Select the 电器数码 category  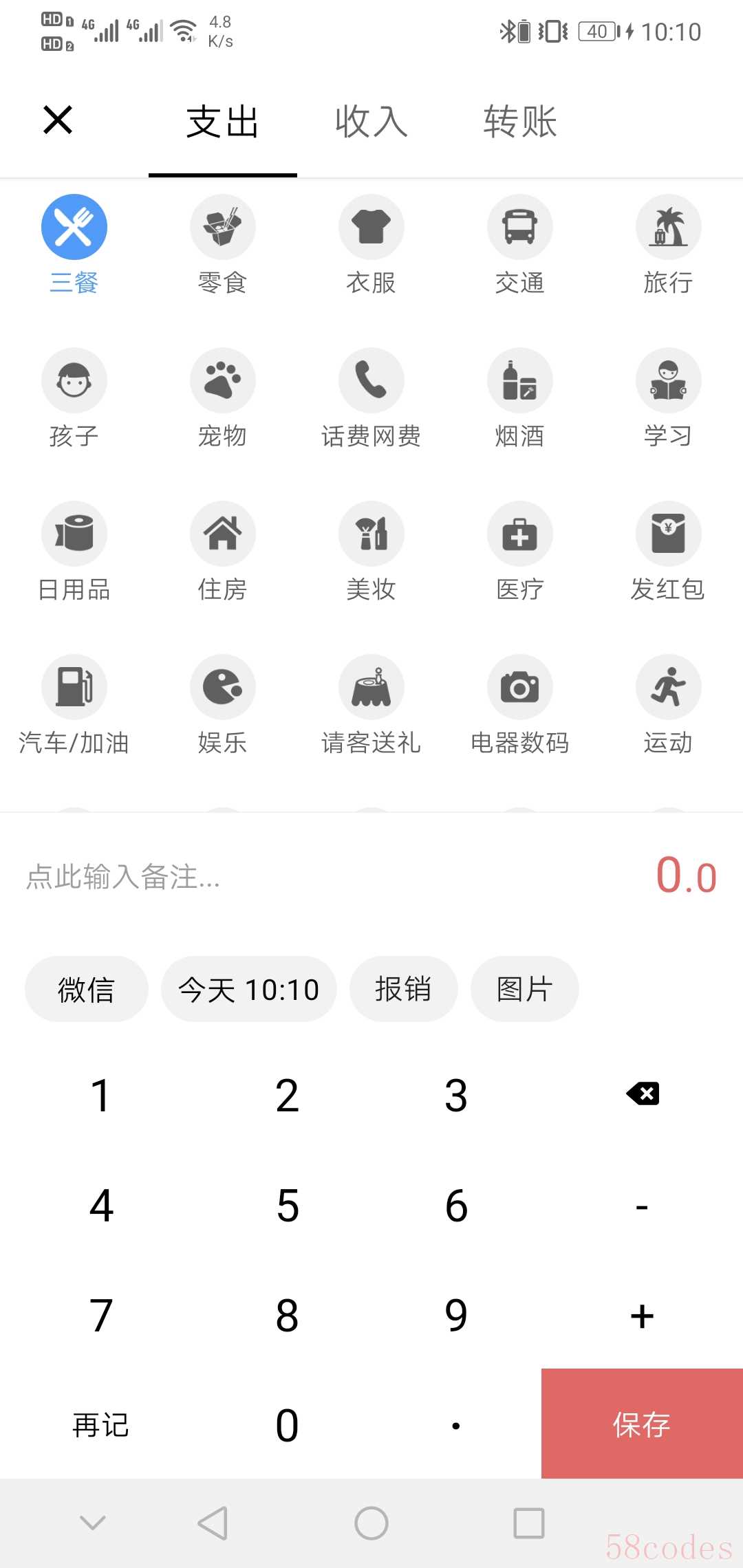tap(520, 705)
